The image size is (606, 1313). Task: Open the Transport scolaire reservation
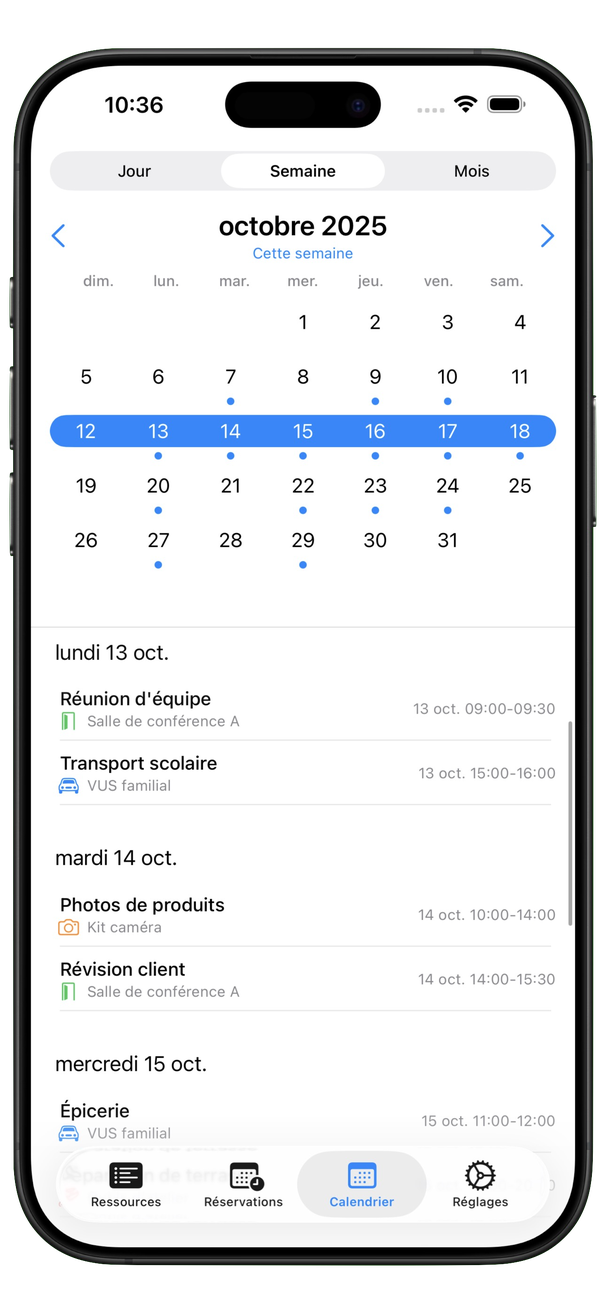(305, 773)
